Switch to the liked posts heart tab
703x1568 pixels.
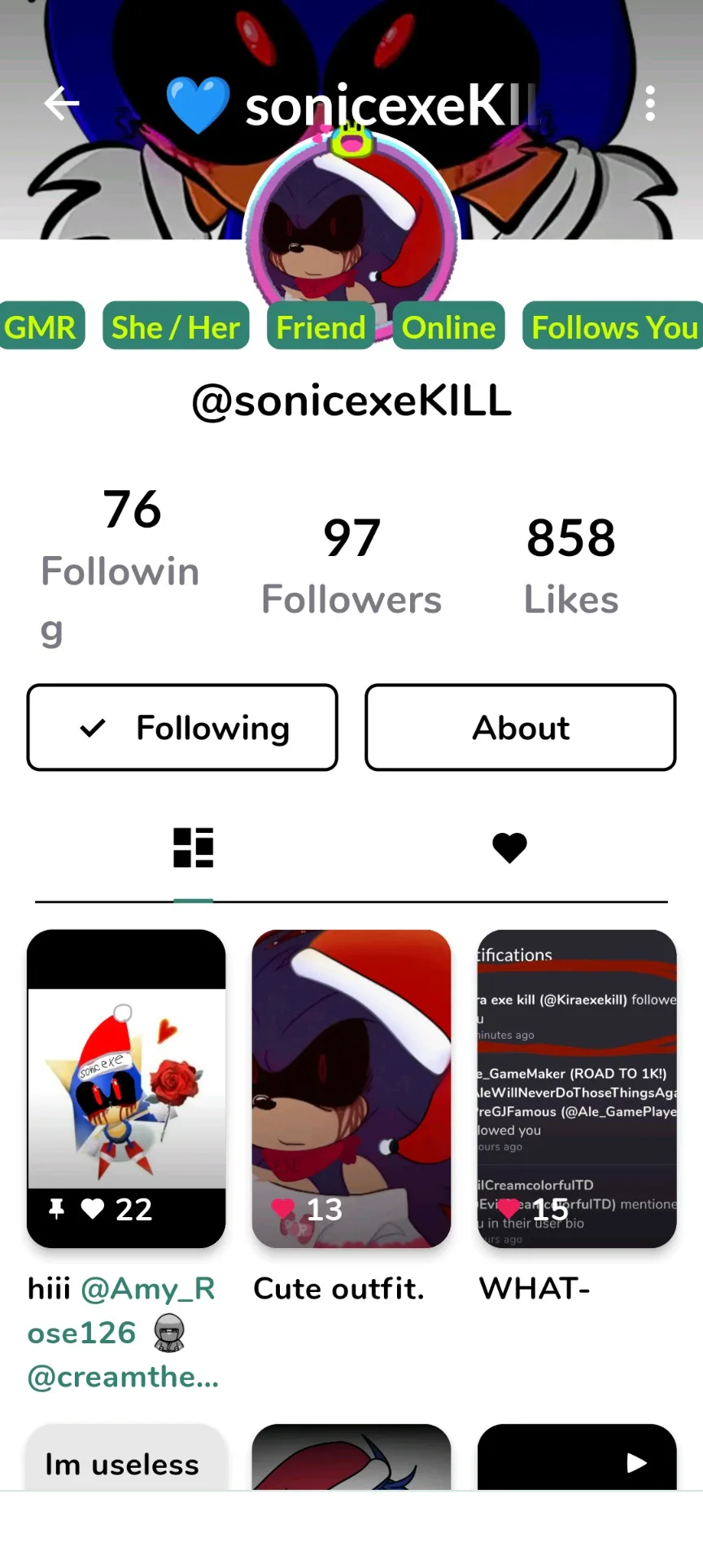[510, 848]
